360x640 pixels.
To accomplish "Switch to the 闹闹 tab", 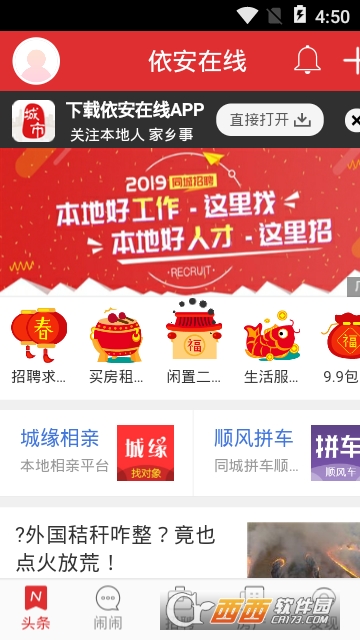I will tap(108, 608).
